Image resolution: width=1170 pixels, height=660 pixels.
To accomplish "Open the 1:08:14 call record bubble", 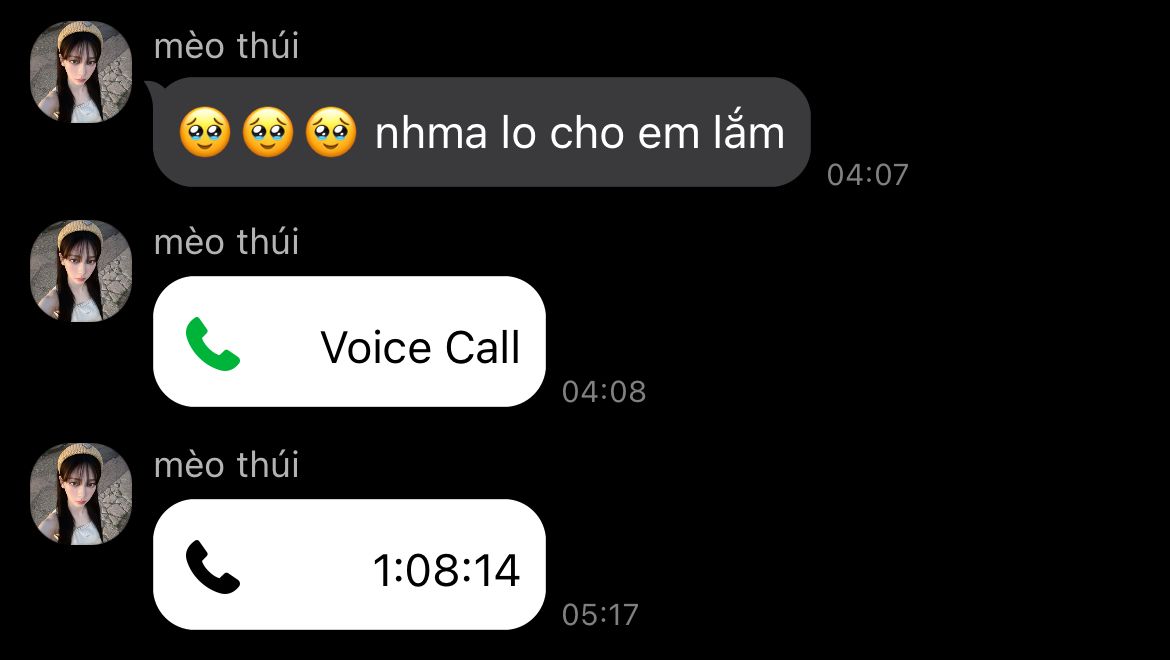I will coord(349,565).
